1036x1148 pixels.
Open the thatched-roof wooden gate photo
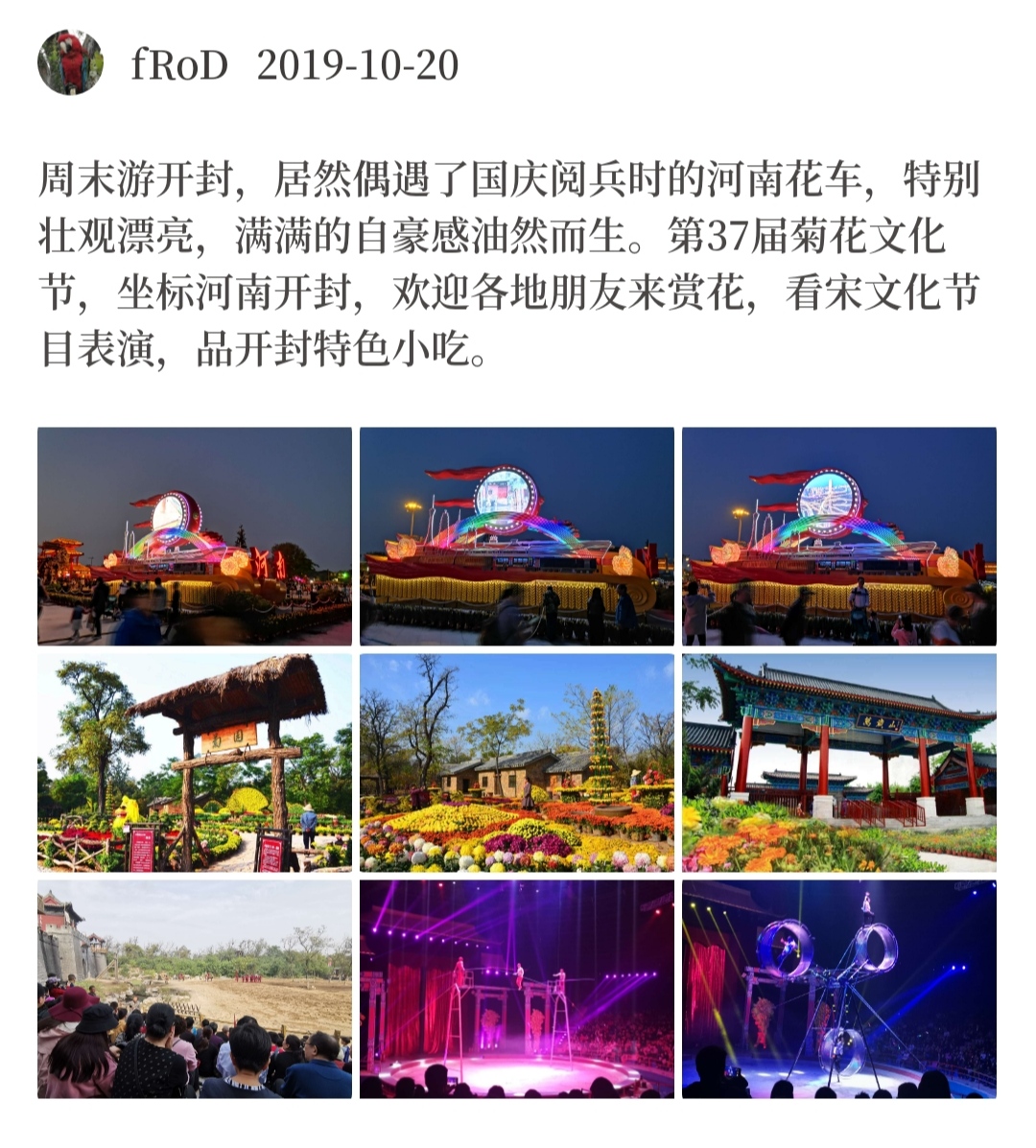coord(195,762)
